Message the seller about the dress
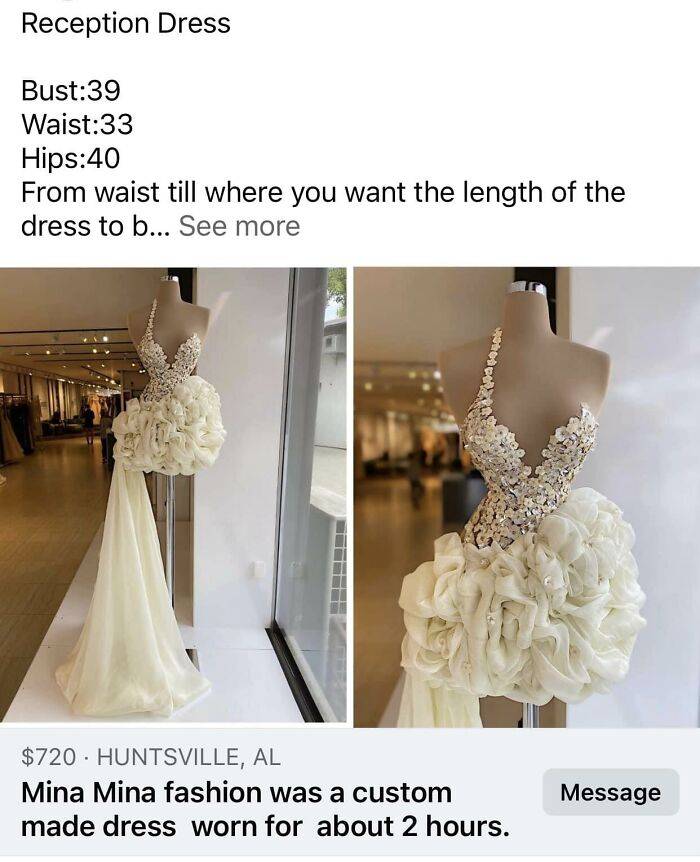The width and height of the screenshot is (700, 862). 610,792
